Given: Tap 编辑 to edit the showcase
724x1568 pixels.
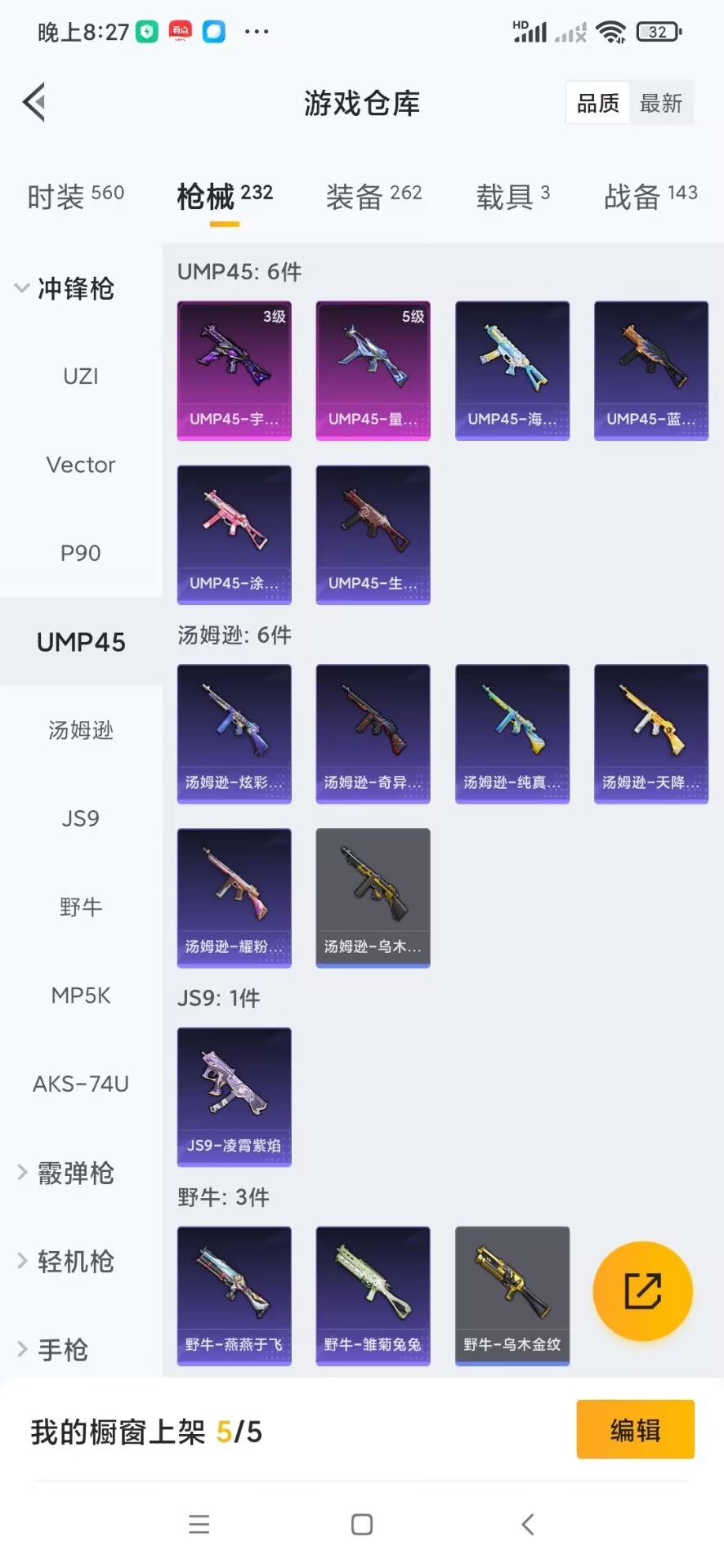Looking at the screenshot, I should click(x=635, y=1430).
